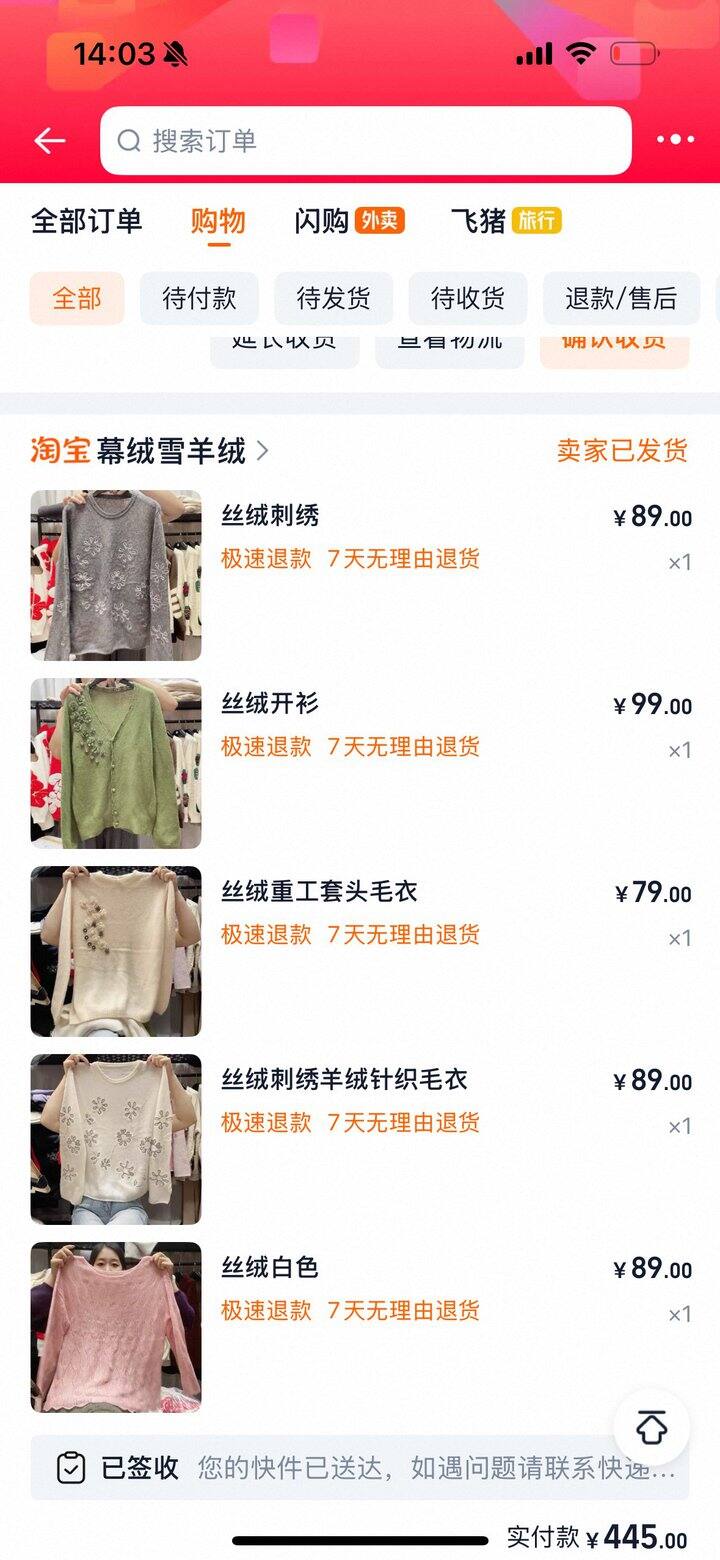Open the 已签收 delivery status details
Image resolution: width=720 pixels, height=1560 pixels.
tap(360, 1468)
